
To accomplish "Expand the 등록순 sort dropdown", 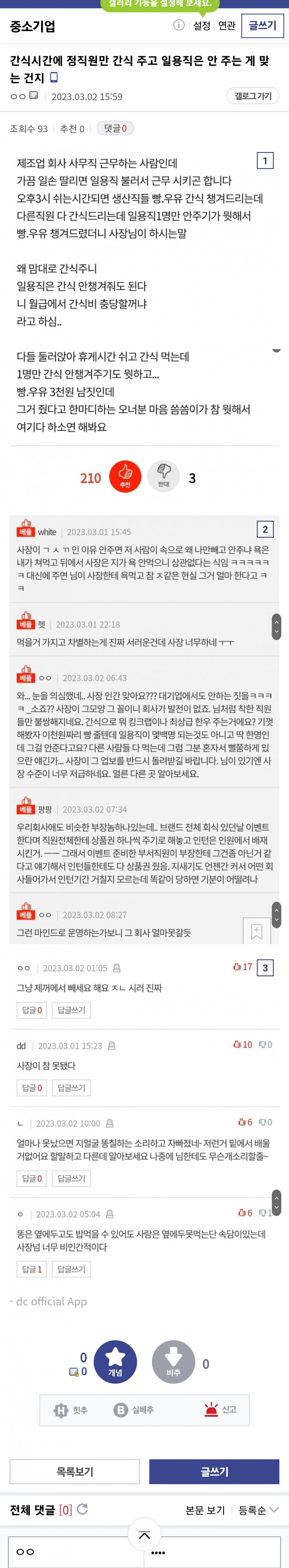I will point(258,1510).
